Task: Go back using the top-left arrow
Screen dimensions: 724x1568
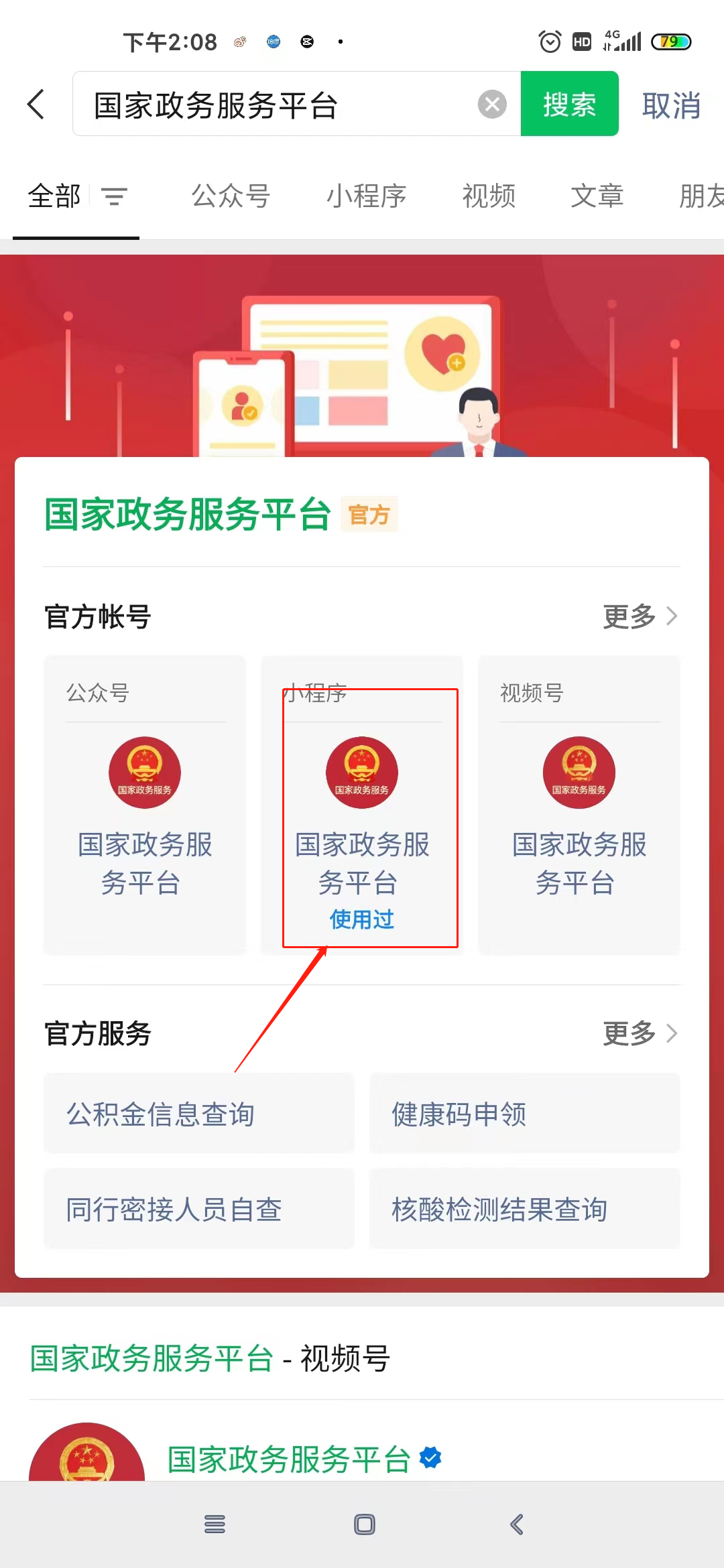Action: [x=36, y=105]
